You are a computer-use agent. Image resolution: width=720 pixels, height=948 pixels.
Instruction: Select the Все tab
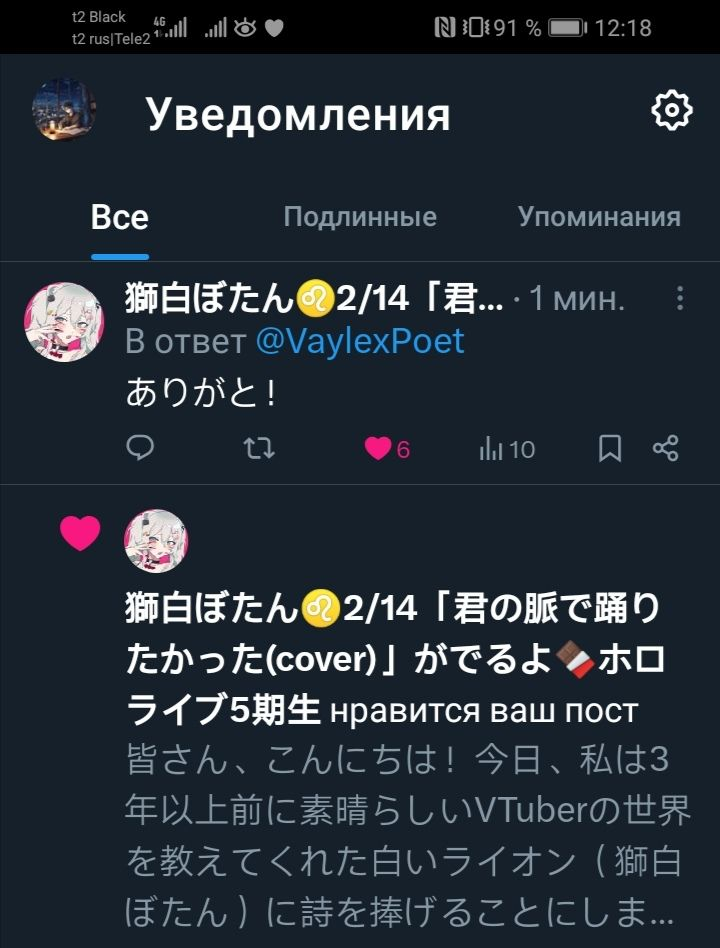(120, 217)
